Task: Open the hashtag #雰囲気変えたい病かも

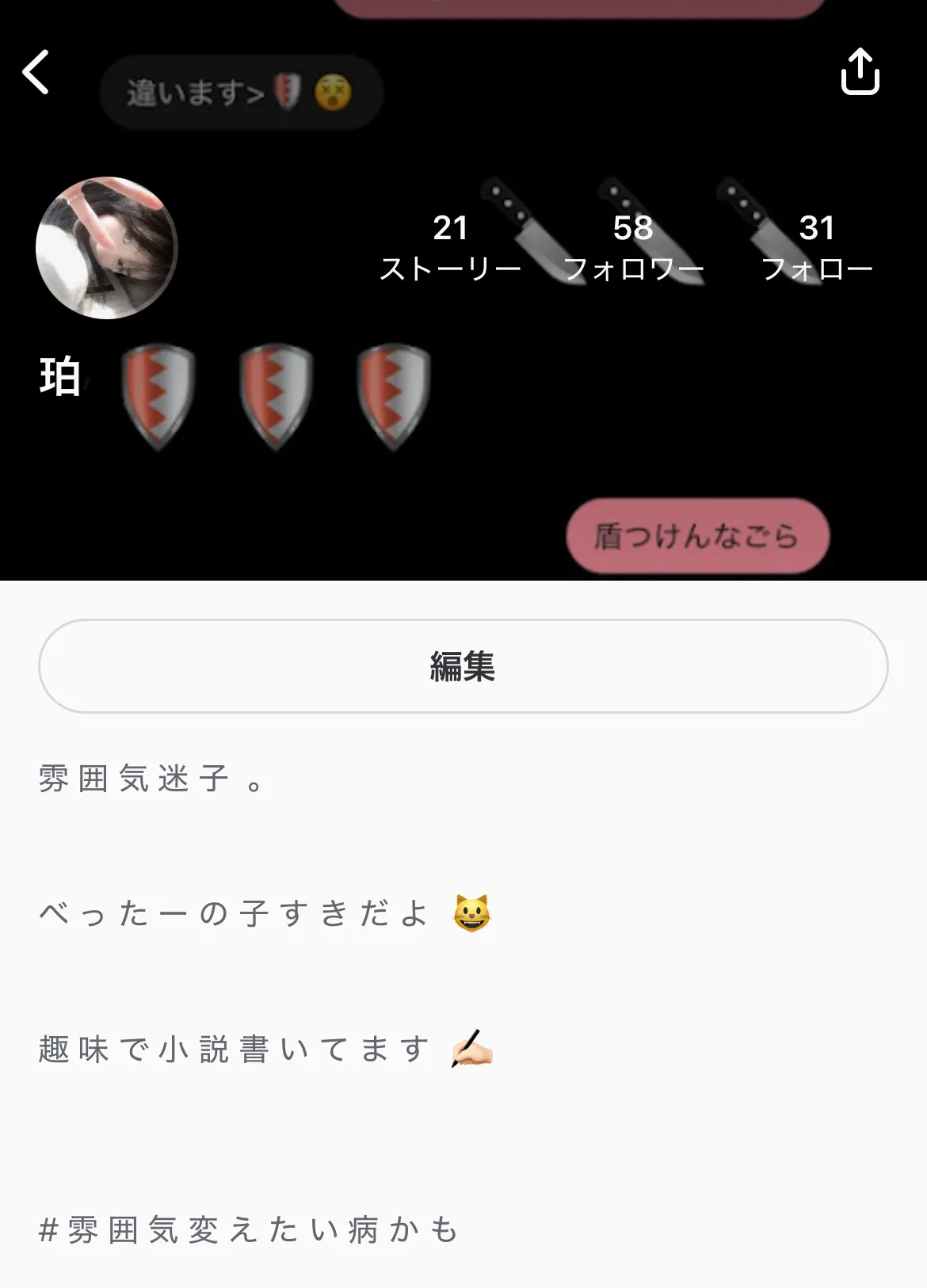Action: coord(249,1230)
